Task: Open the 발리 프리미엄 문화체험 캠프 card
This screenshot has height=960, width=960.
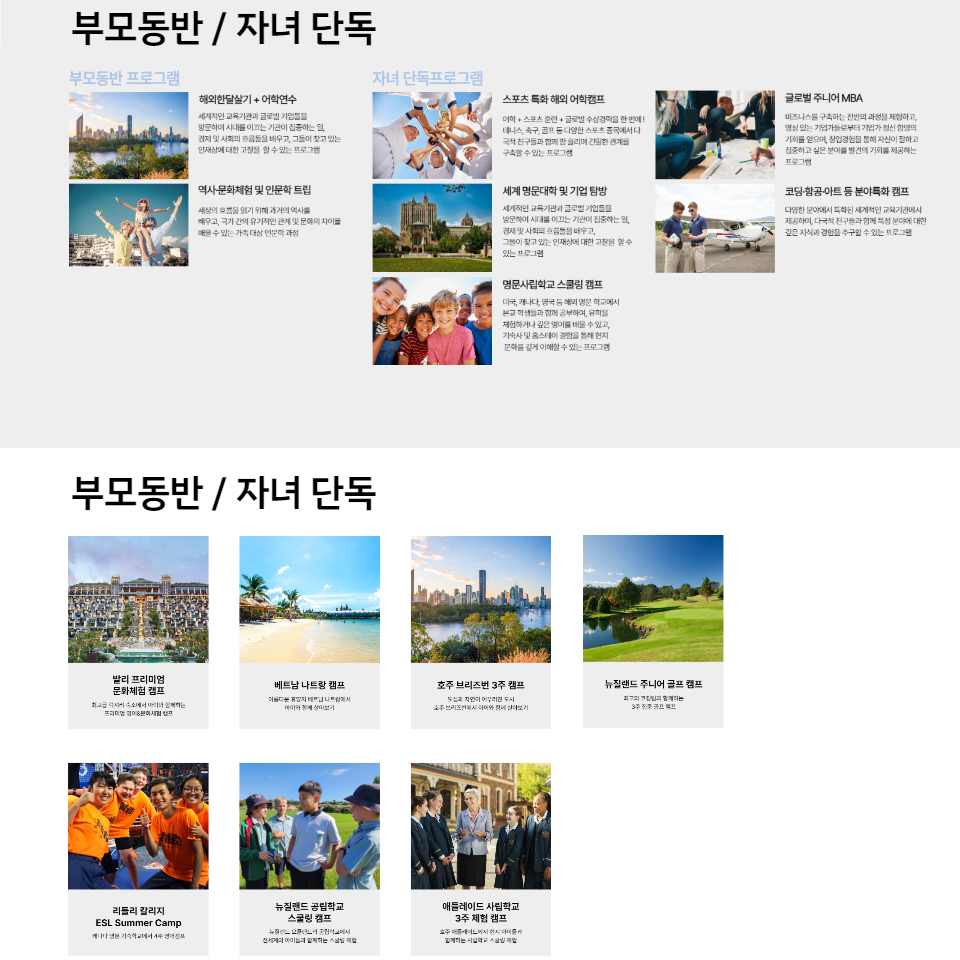Action: [138, 630]
